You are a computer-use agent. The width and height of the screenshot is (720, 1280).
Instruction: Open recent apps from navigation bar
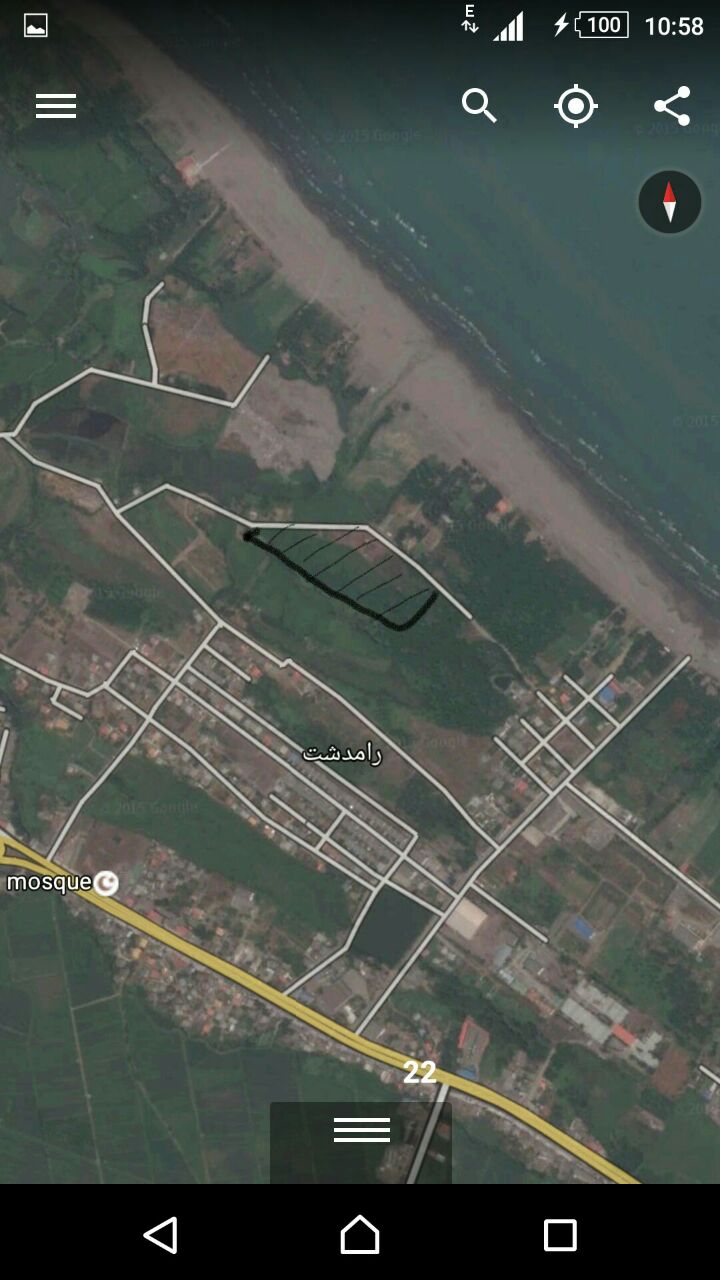coord(560,1235)
